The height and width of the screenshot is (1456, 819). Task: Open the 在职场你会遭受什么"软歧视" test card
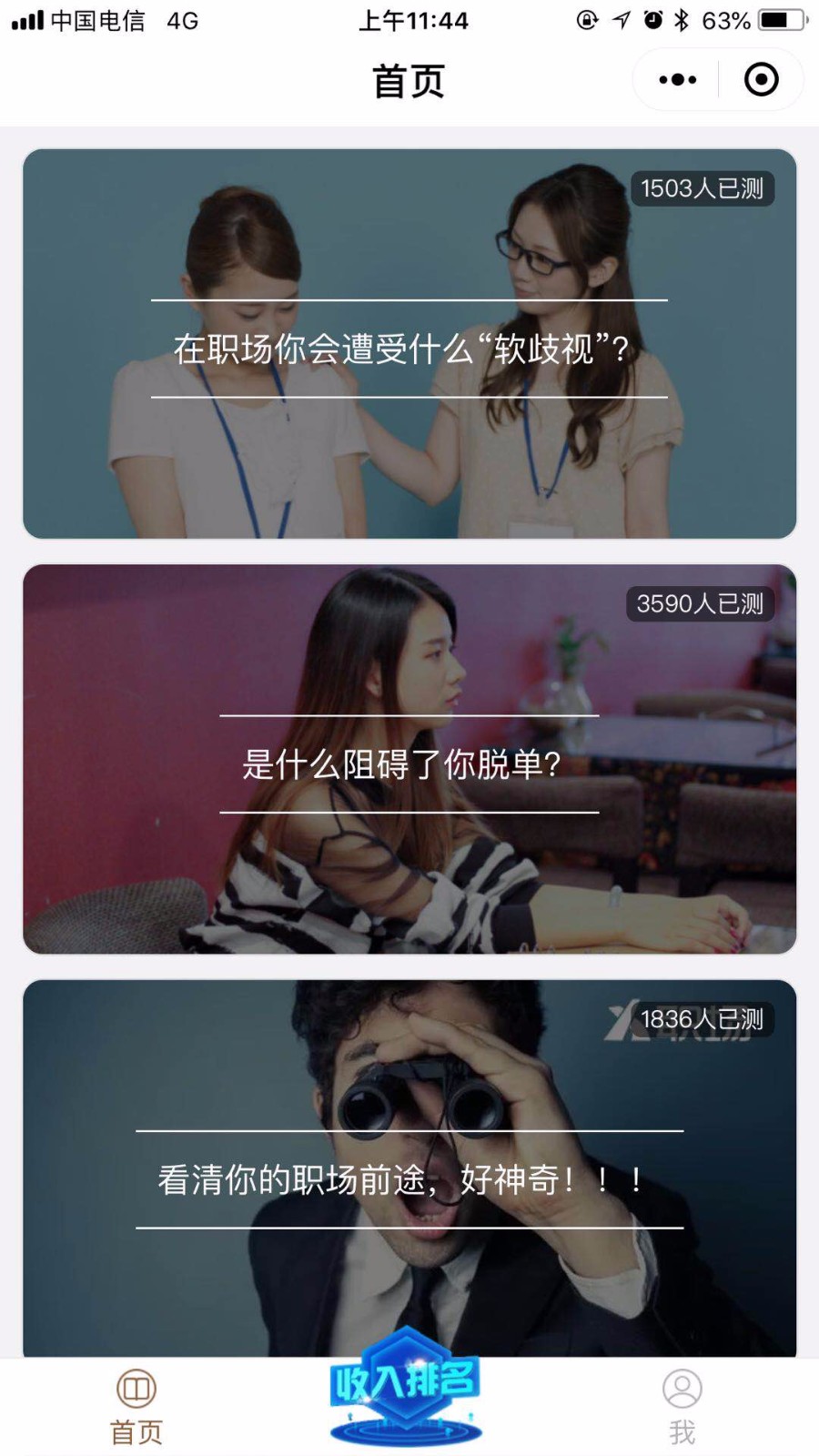409,343
